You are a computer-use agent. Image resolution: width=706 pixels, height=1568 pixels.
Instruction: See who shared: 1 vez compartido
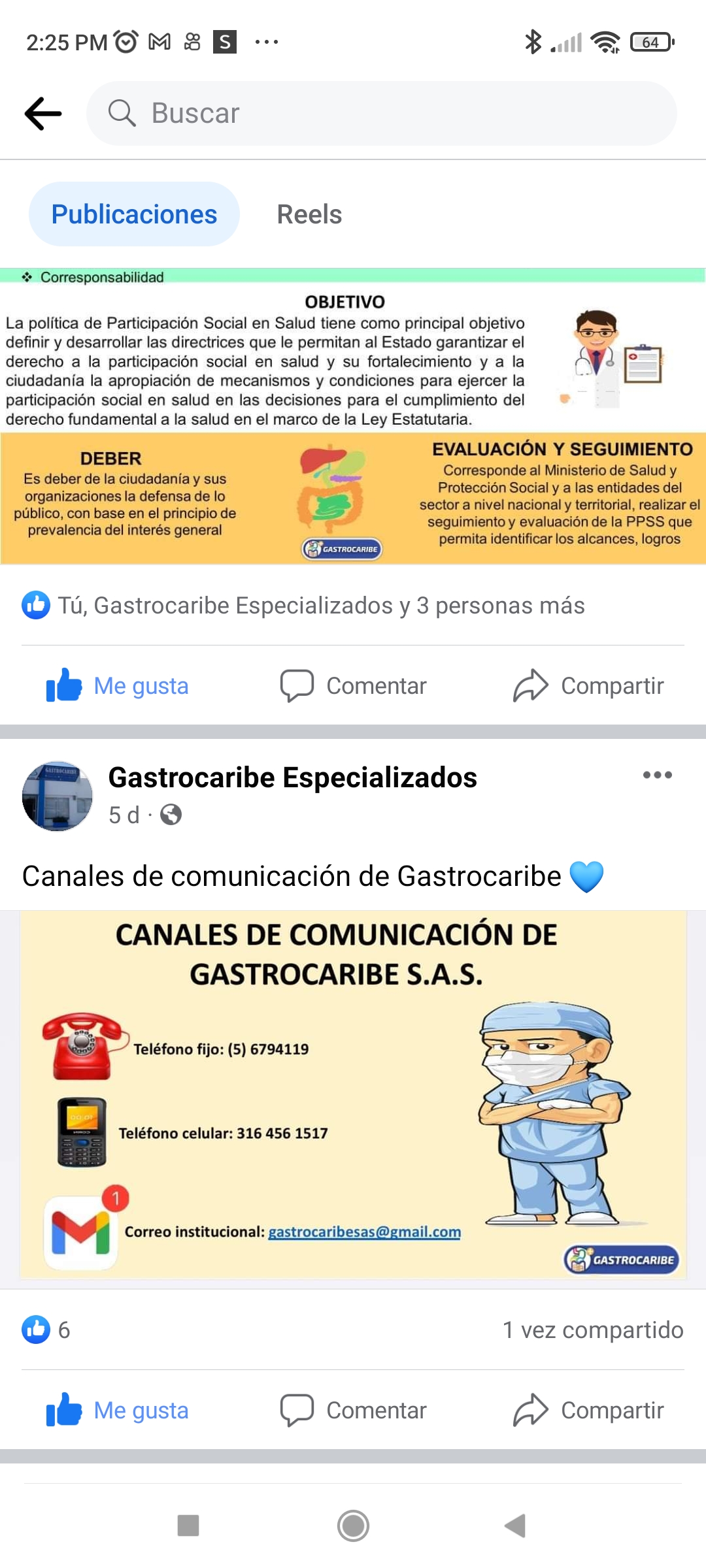click(592, 1330)
